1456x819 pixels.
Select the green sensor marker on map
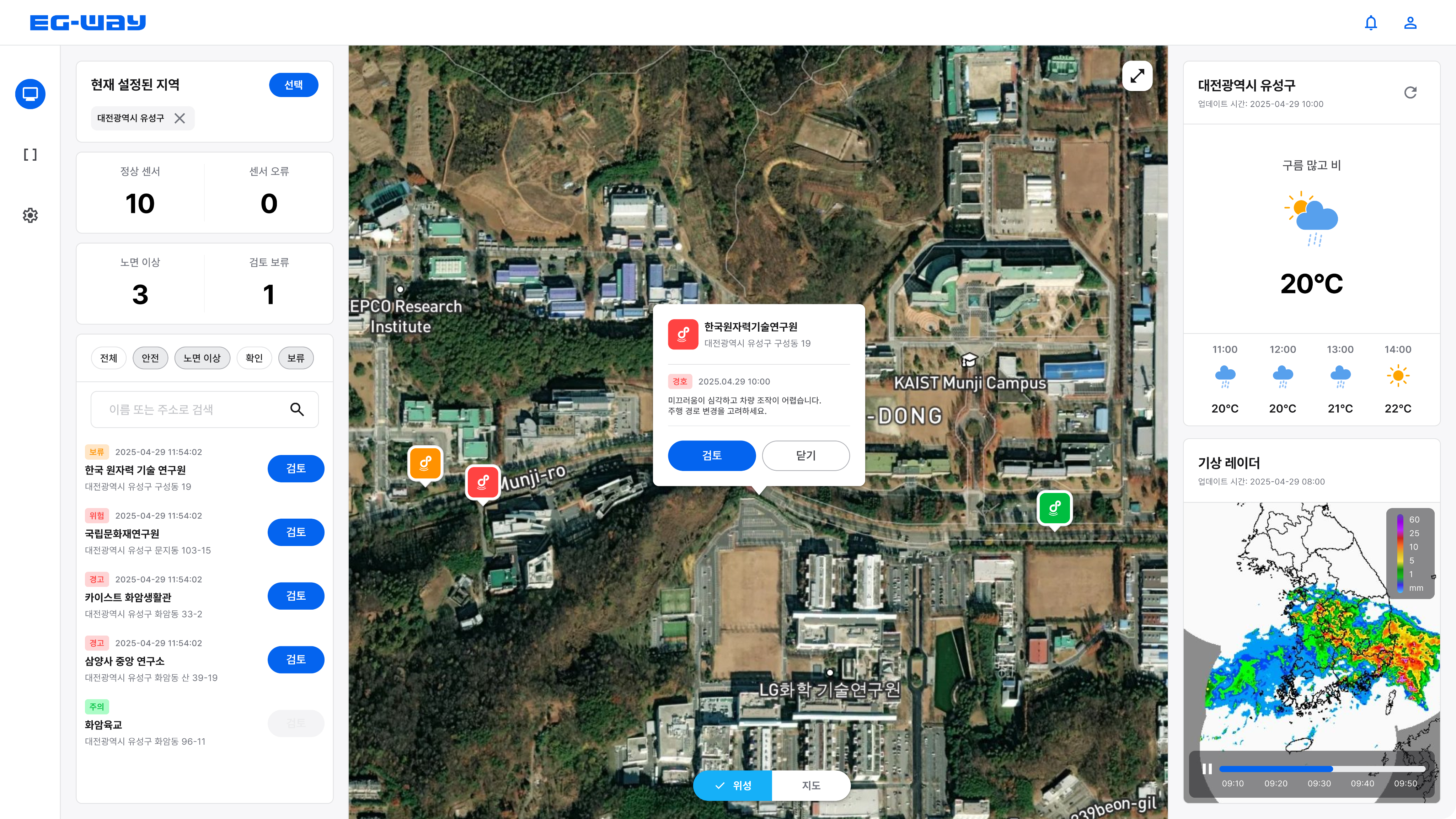click(1054, 508)
